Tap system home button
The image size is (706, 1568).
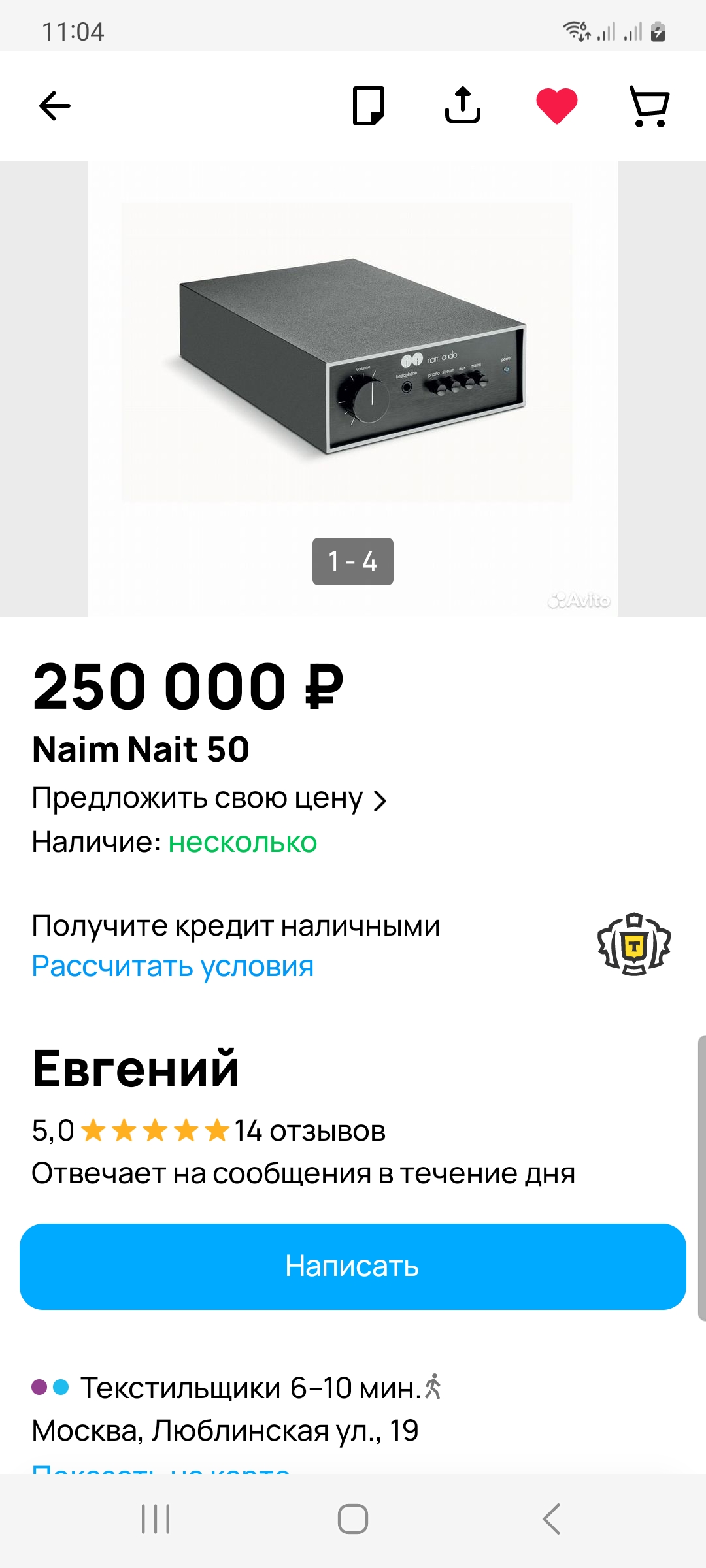pos(353,1518)
